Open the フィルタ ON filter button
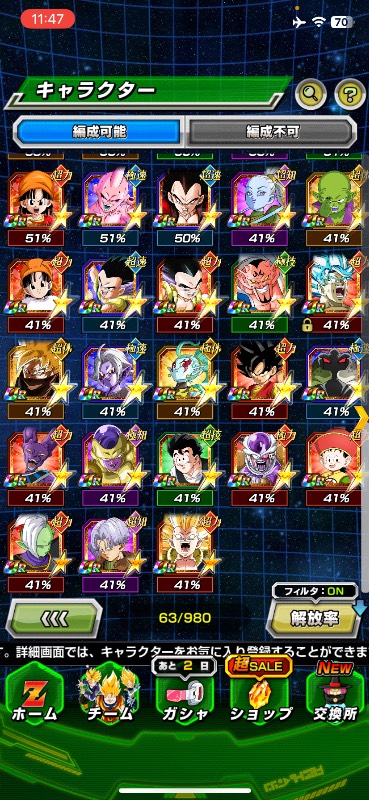Image resolution: width=369 pixels, height=800 pixels. (315, 592)
